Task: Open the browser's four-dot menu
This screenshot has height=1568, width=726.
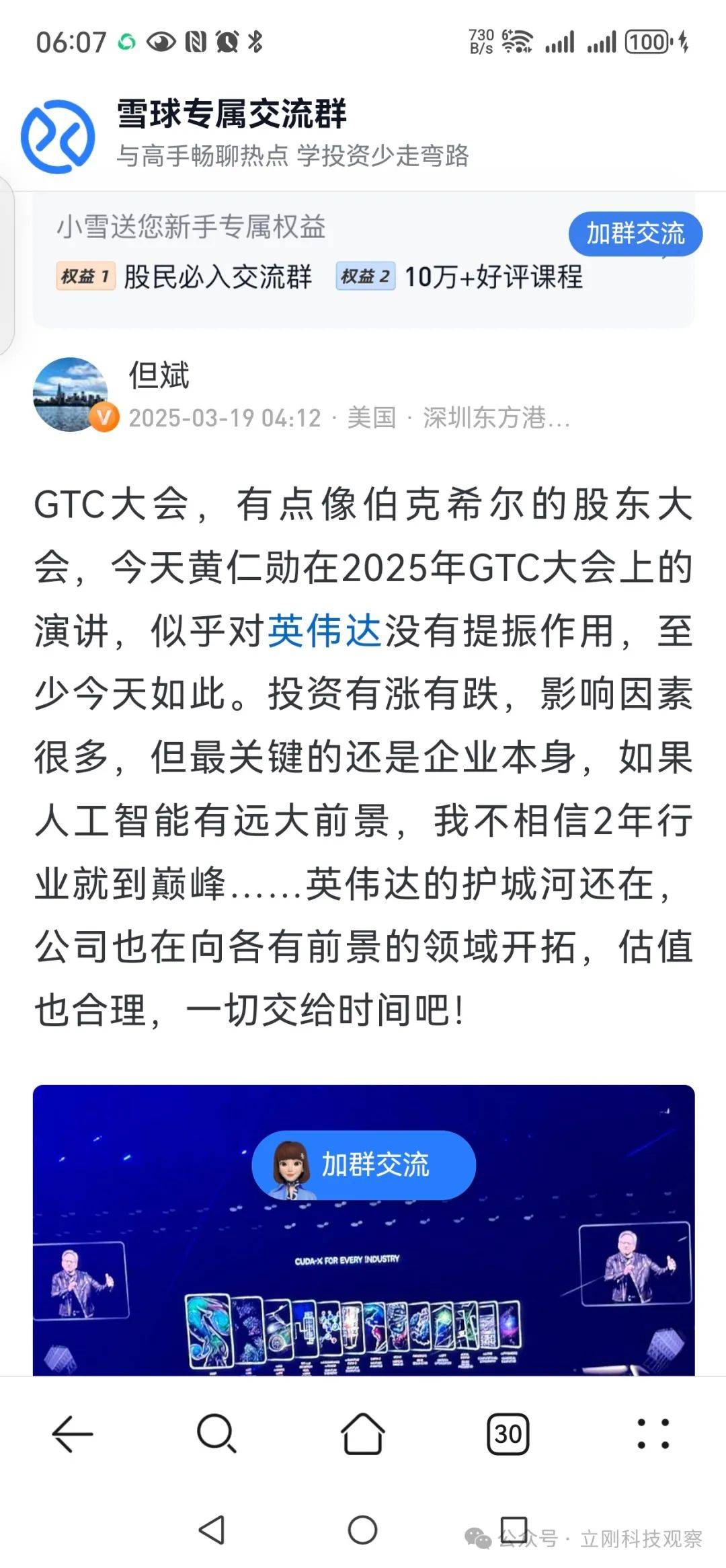Action: click(653, 1434)
